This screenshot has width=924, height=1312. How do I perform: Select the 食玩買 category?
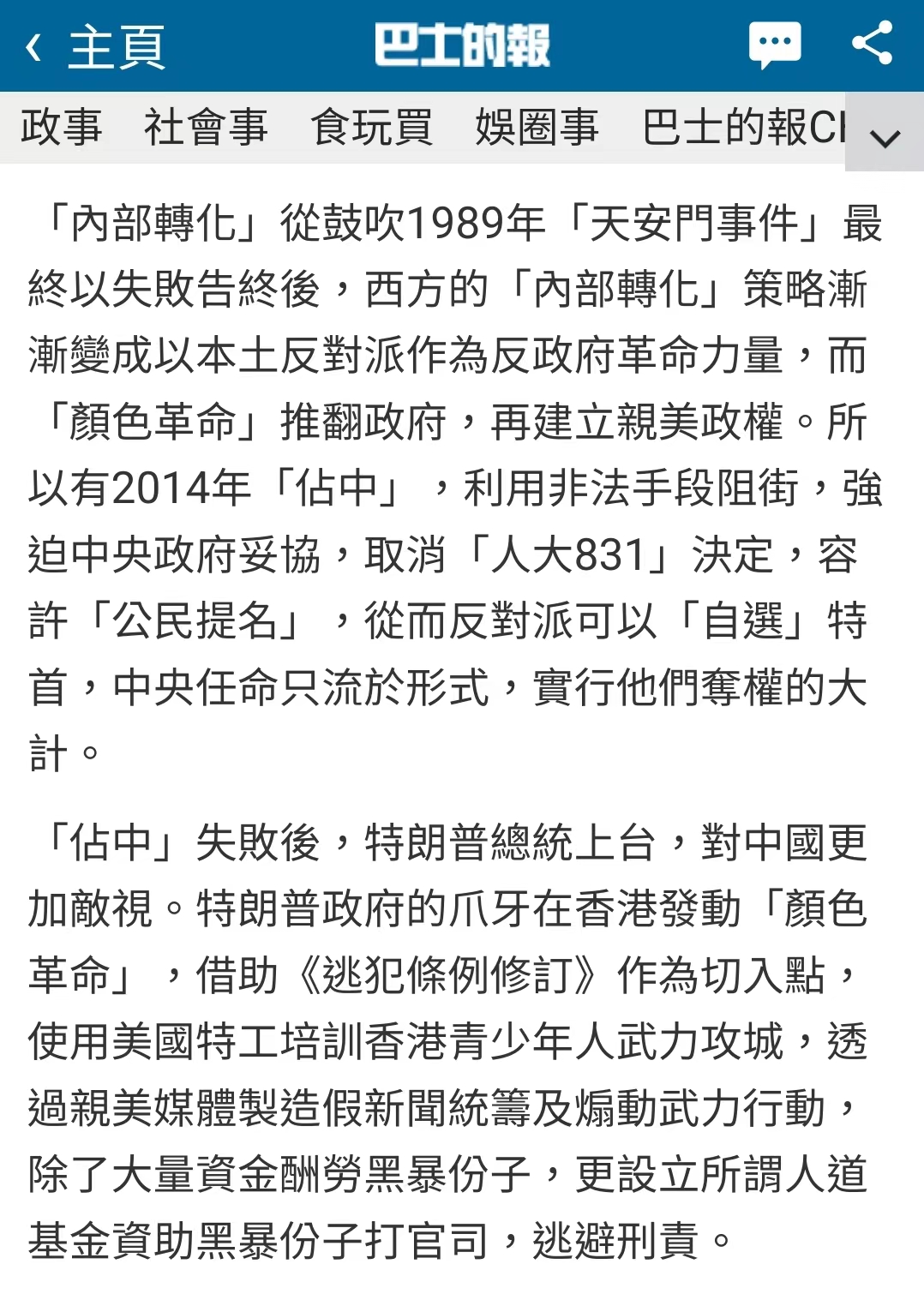pos(371,128)
